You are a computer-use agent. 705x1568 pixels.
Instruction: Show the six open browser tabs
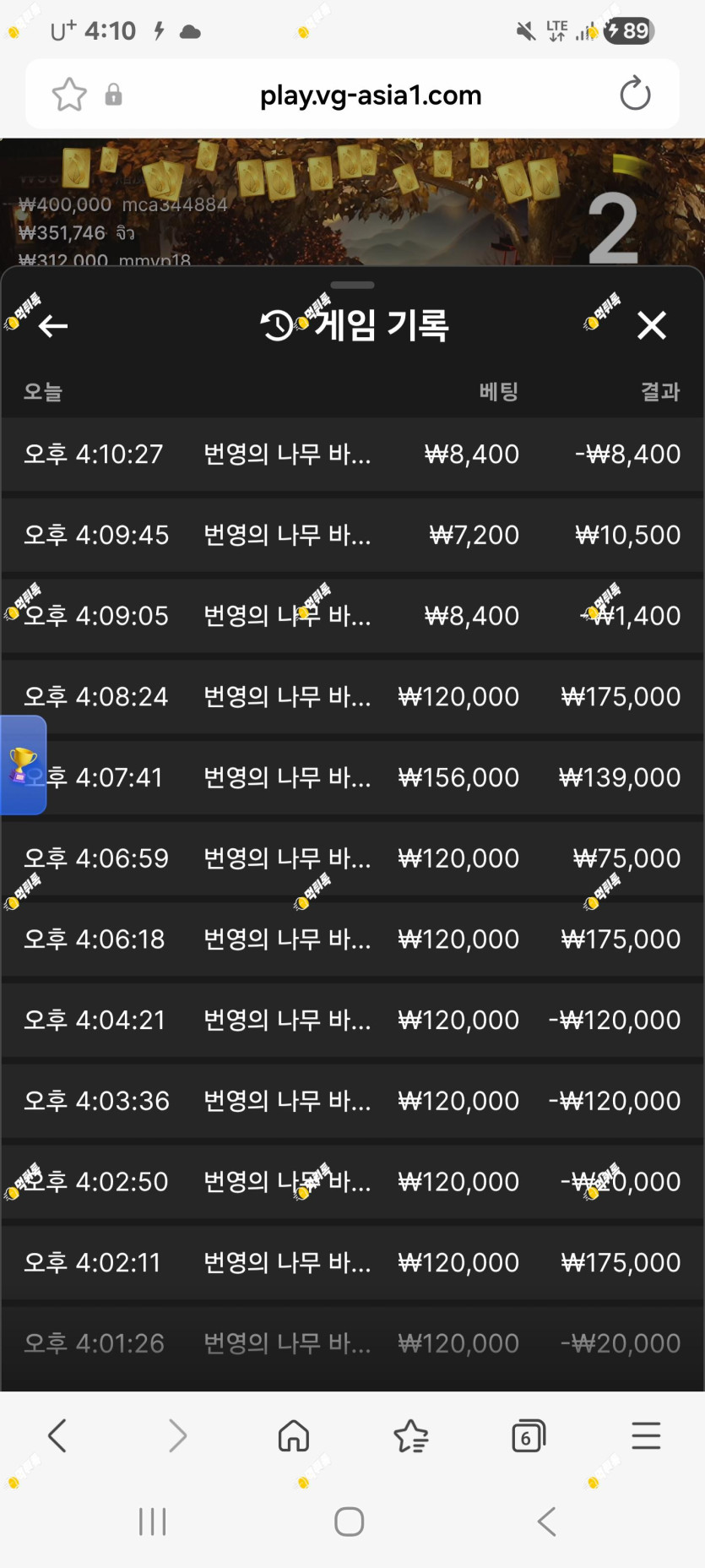529,1435
